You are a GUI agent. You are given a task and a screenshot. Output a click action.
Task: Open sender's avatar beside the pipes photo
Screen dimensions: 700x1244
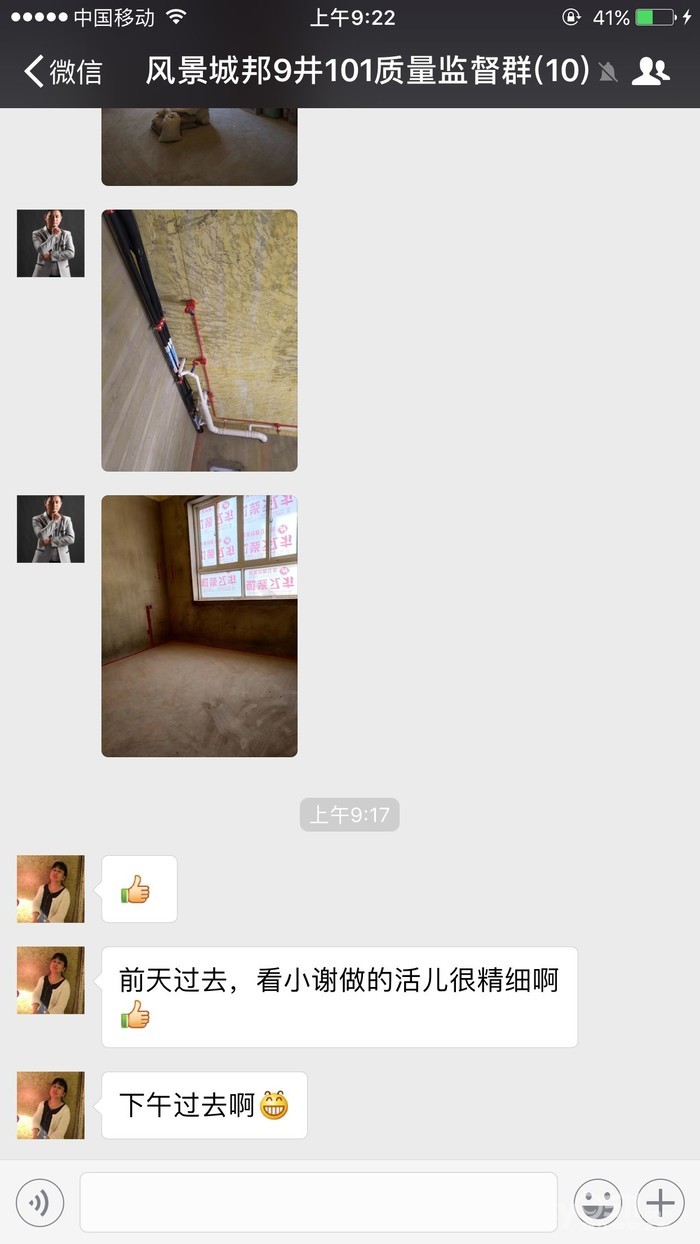(x=51, y=243)
